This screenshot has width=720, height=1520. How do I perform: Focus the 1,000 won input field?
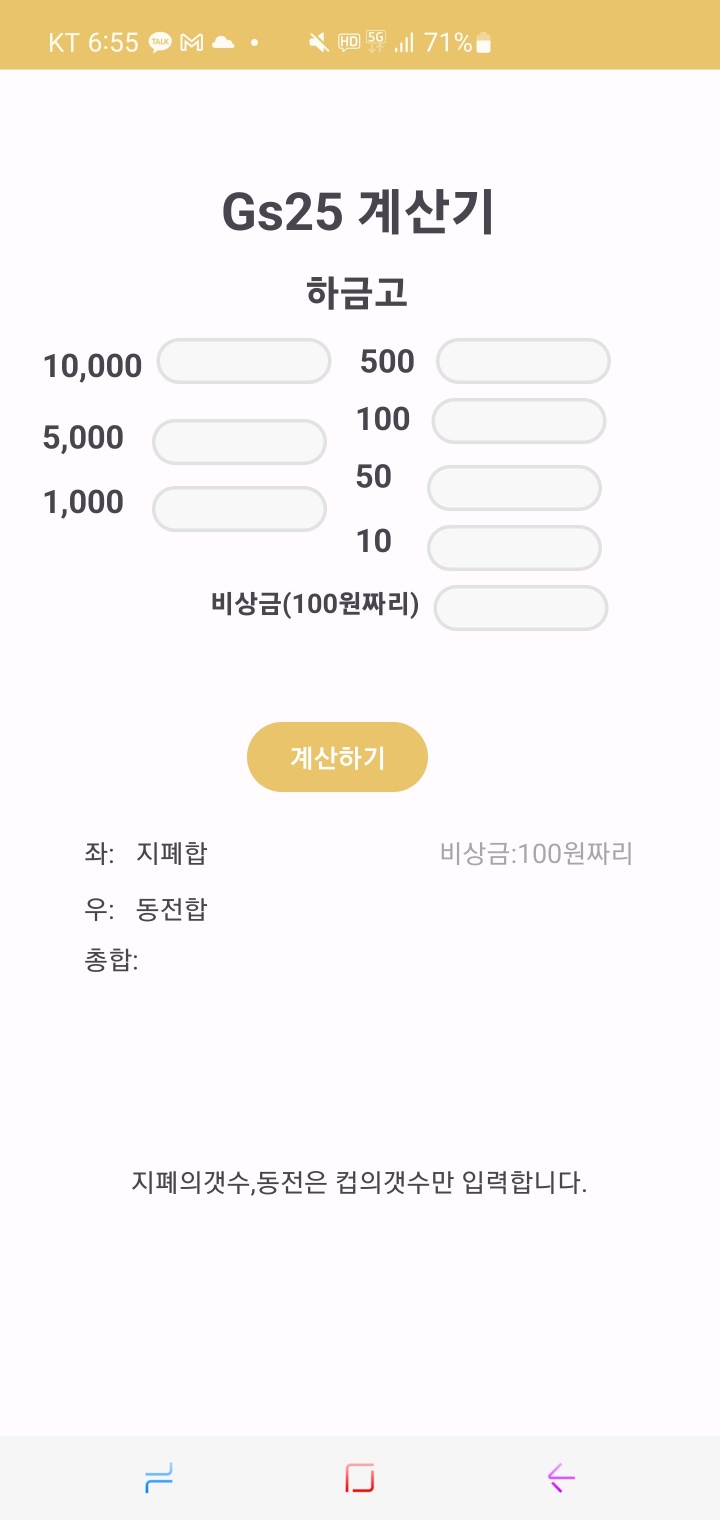[x=239, y=508]
